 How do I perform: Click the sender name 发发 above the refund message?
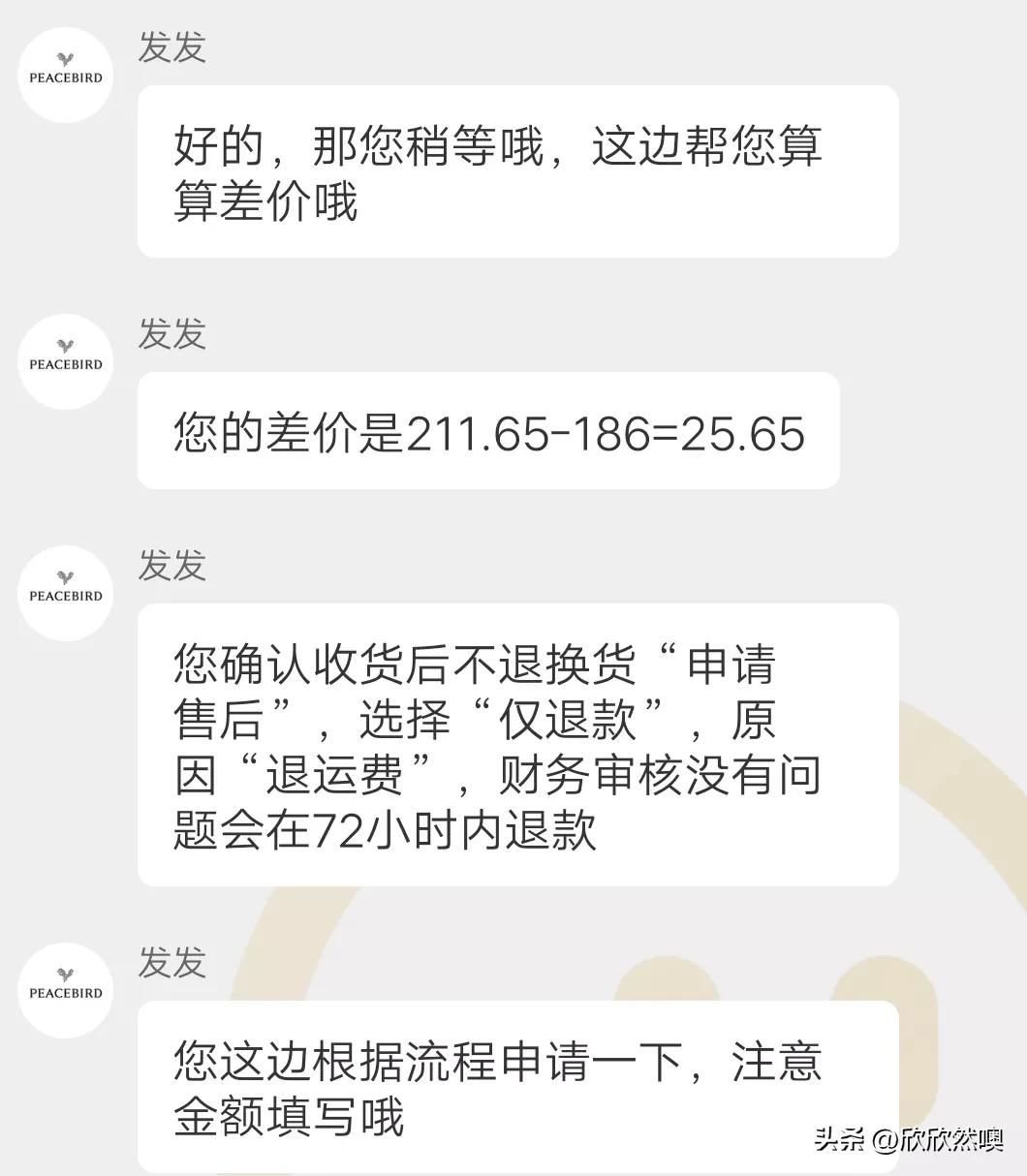coord(172,568)
